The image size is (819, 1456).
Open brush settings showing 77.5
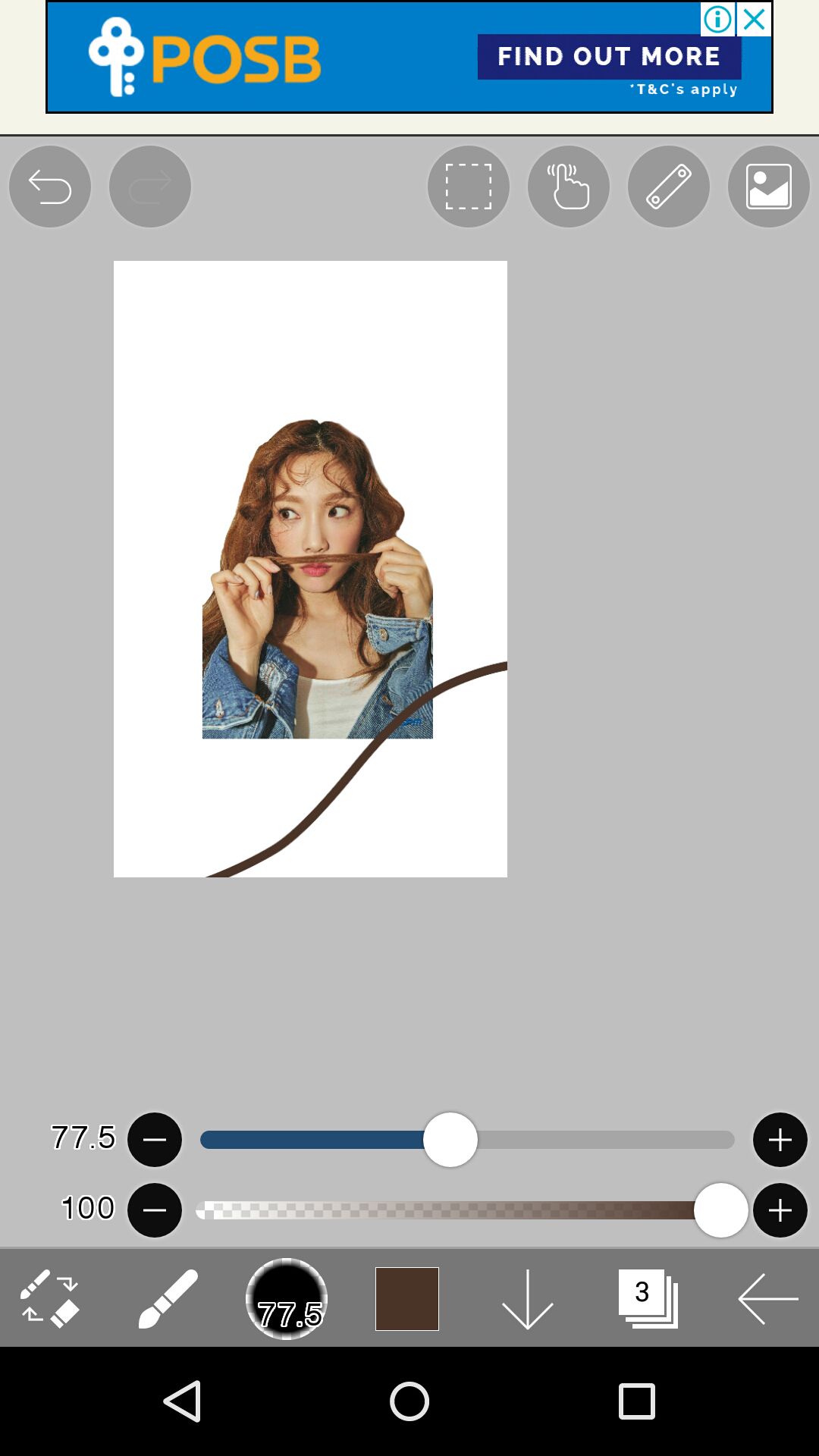tap(287, 1298)
